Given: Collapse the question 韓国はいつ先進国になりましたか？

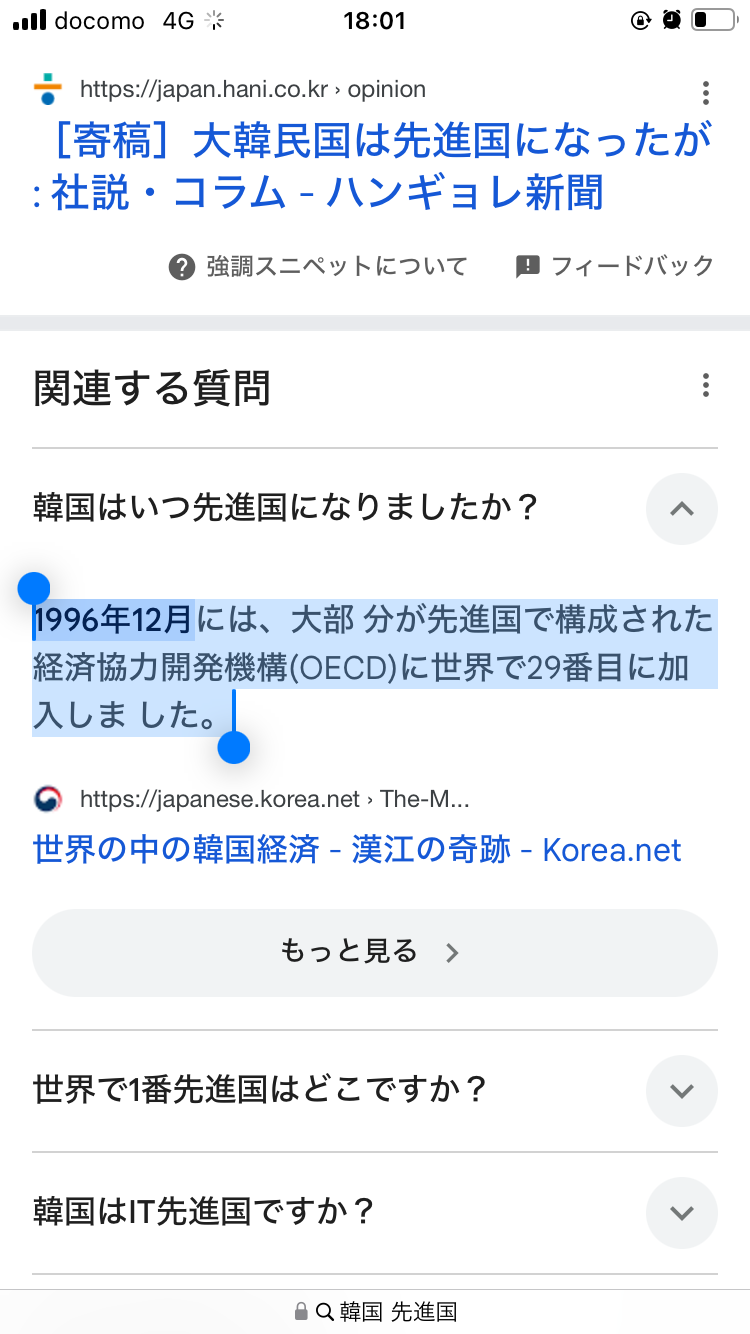Looking at the screenshot, I should coord(681,509).
